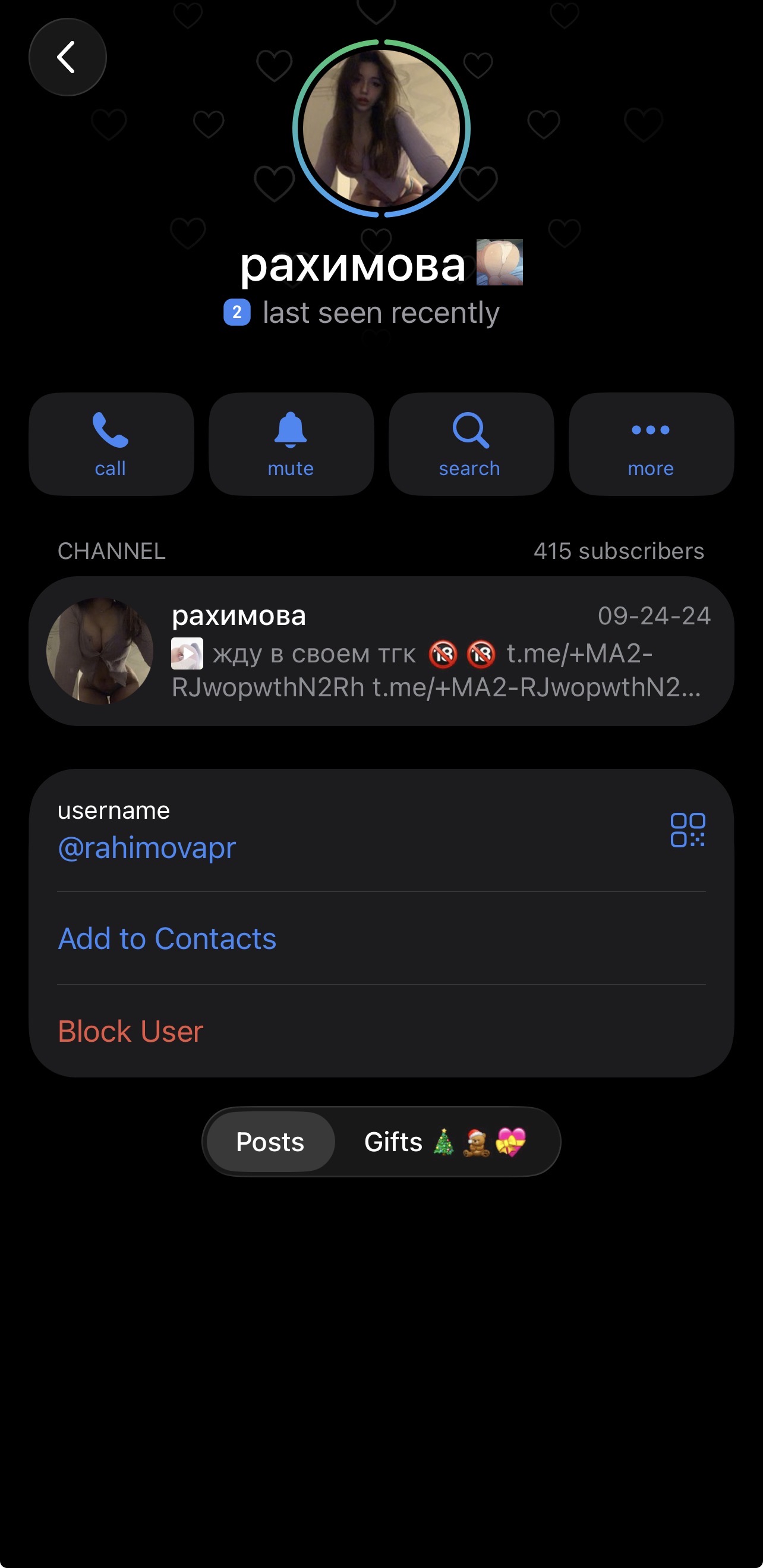Open the рахимова channel card
The width and height of the screenshot is (763, 1568).
click(381, 651)
